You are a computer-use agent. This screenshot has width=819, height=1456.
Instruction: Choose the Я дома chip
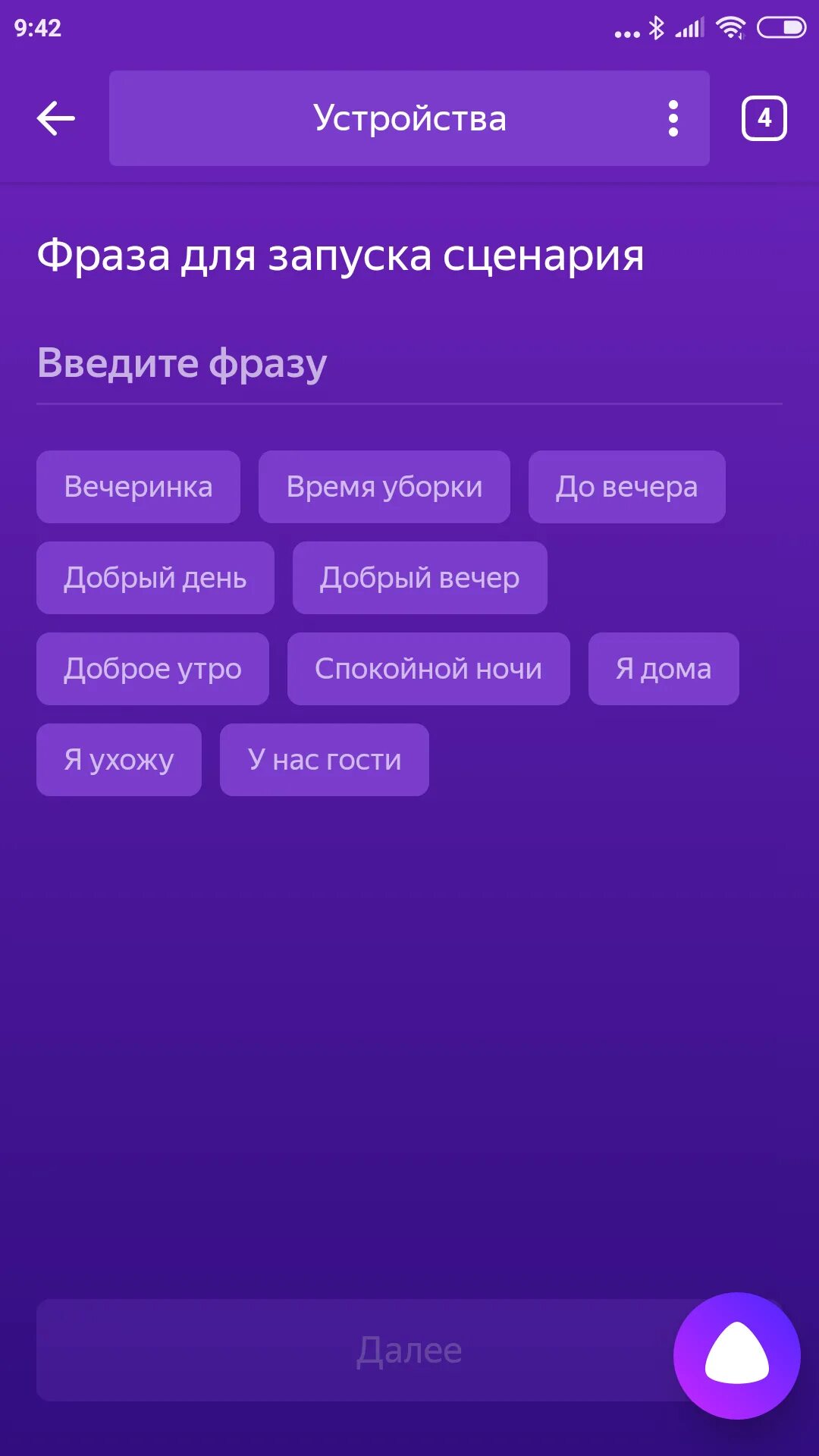click(664, 669)
